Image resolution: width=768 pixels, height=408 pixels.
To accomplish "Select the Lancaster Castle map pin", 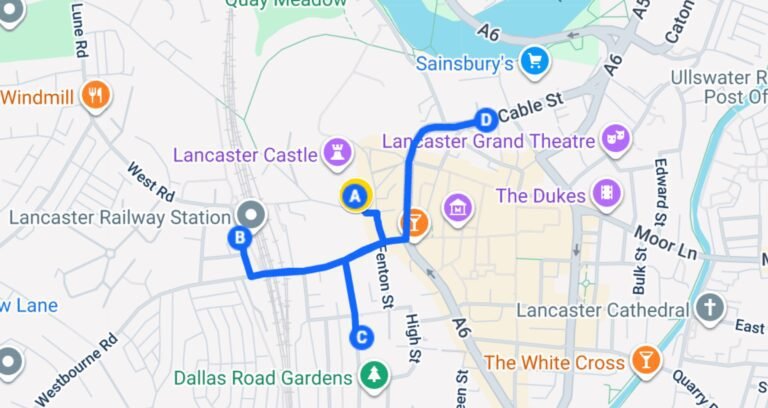I will 335,153.
